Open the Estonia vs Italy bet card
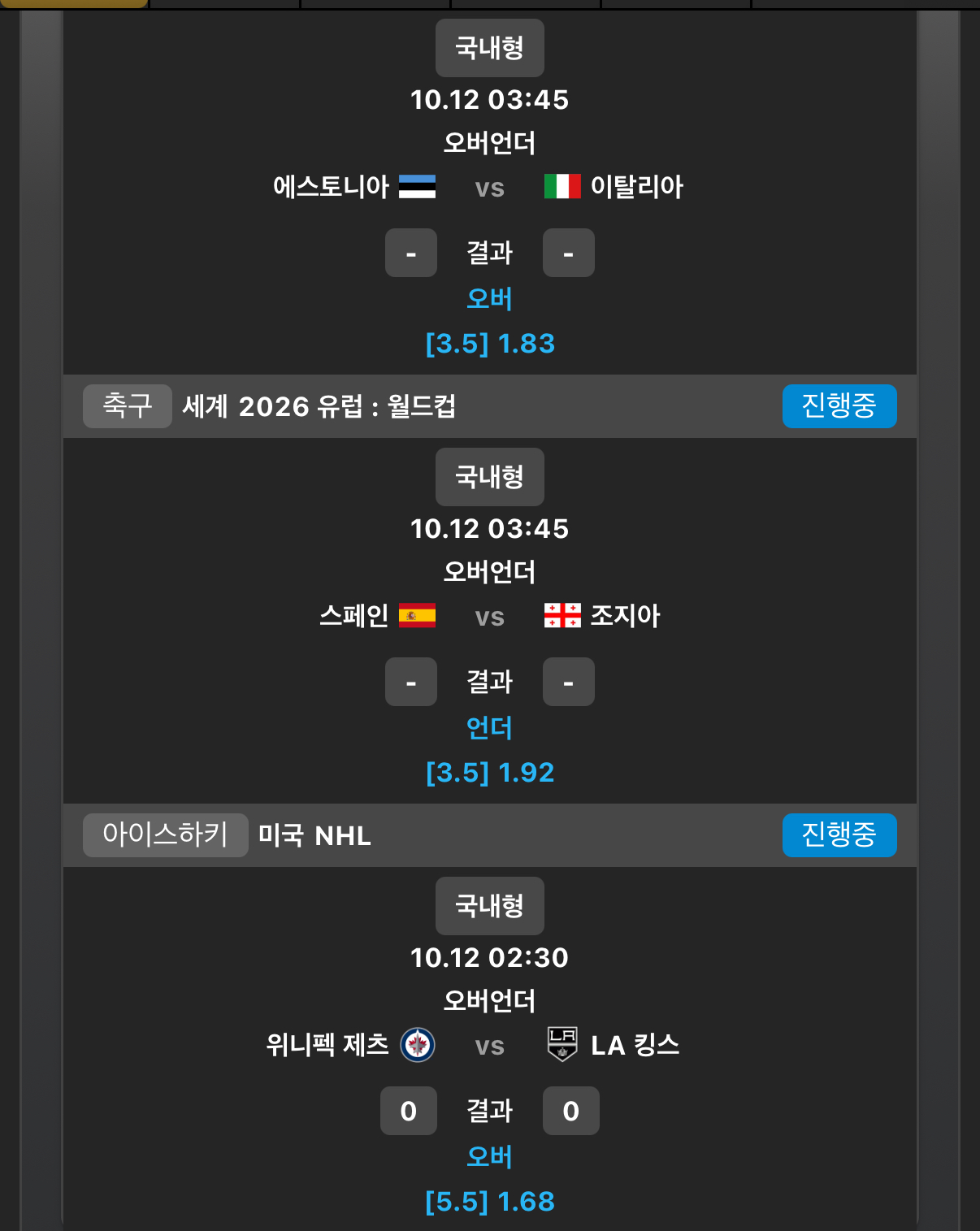This screenshot has width=980, height=1231. click(489, 187)
